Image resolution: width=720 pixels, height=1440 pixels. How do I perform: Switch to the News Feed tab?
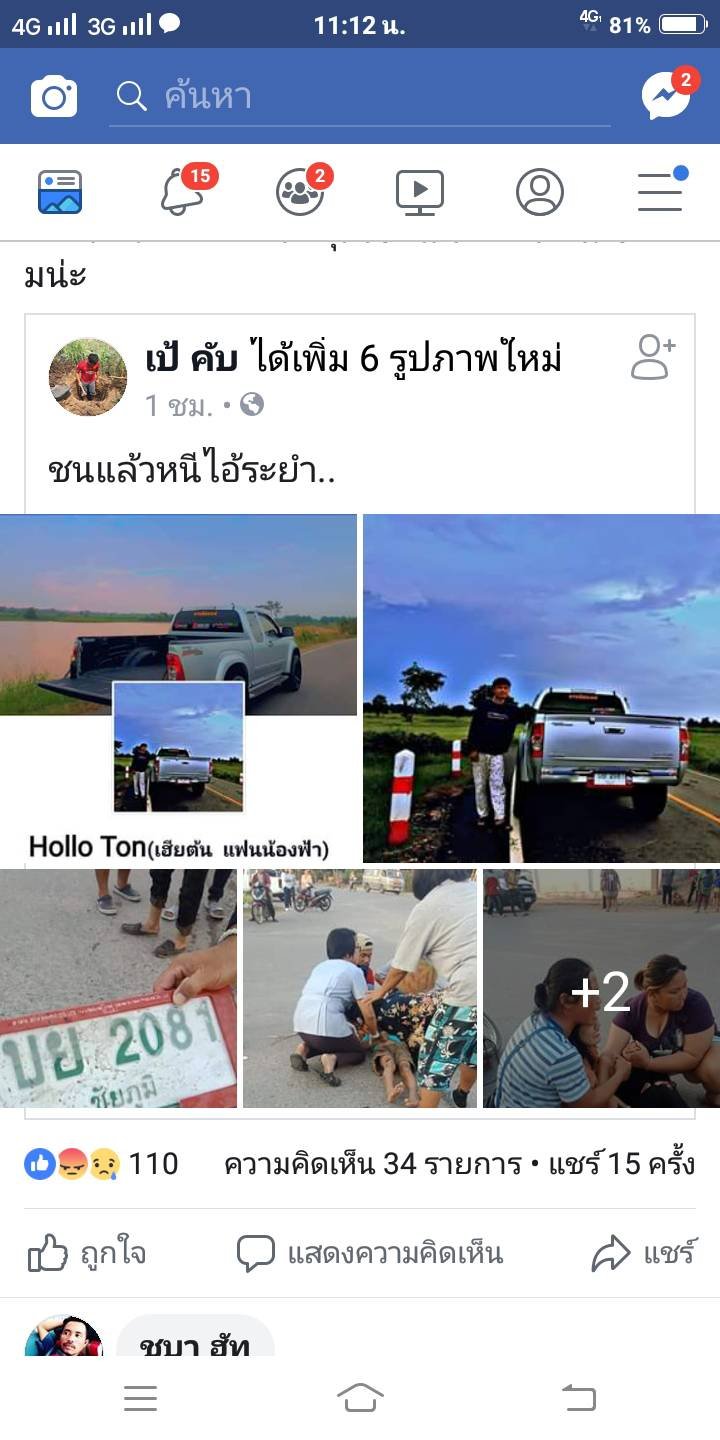click(x=60, y=192)
